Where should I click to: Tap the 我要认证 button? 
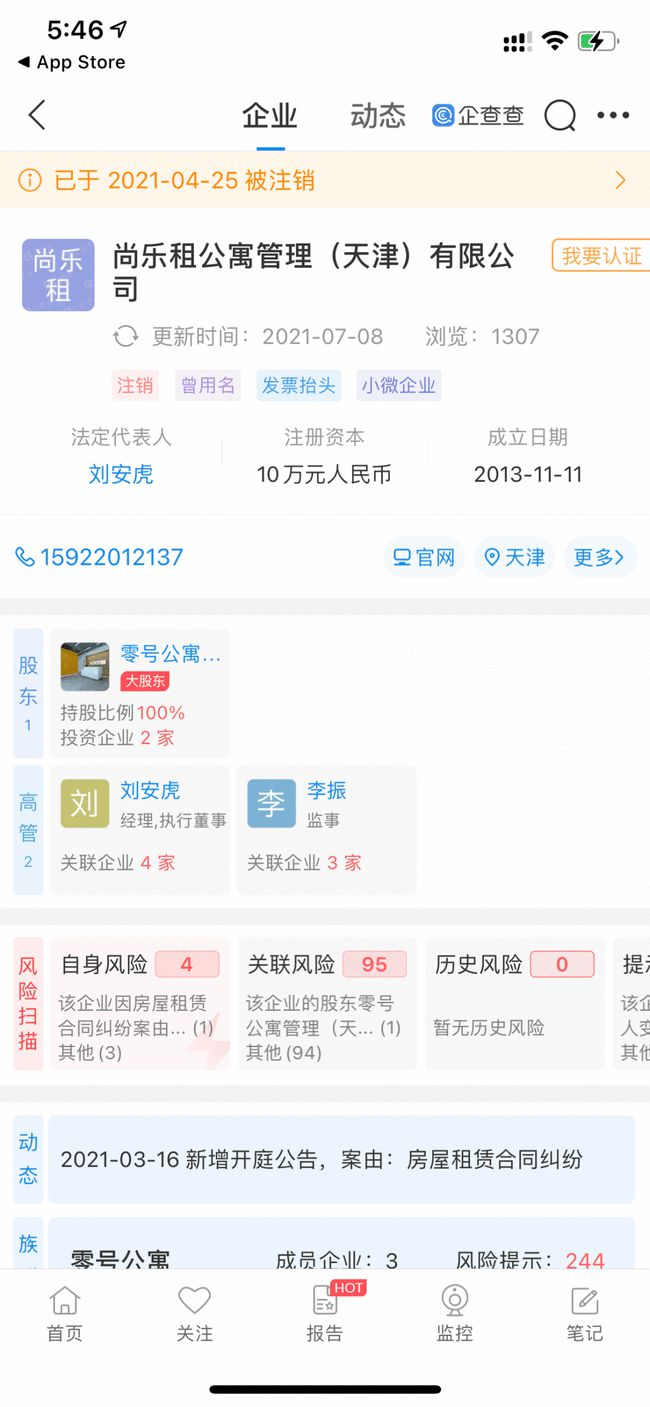point(600,256)
